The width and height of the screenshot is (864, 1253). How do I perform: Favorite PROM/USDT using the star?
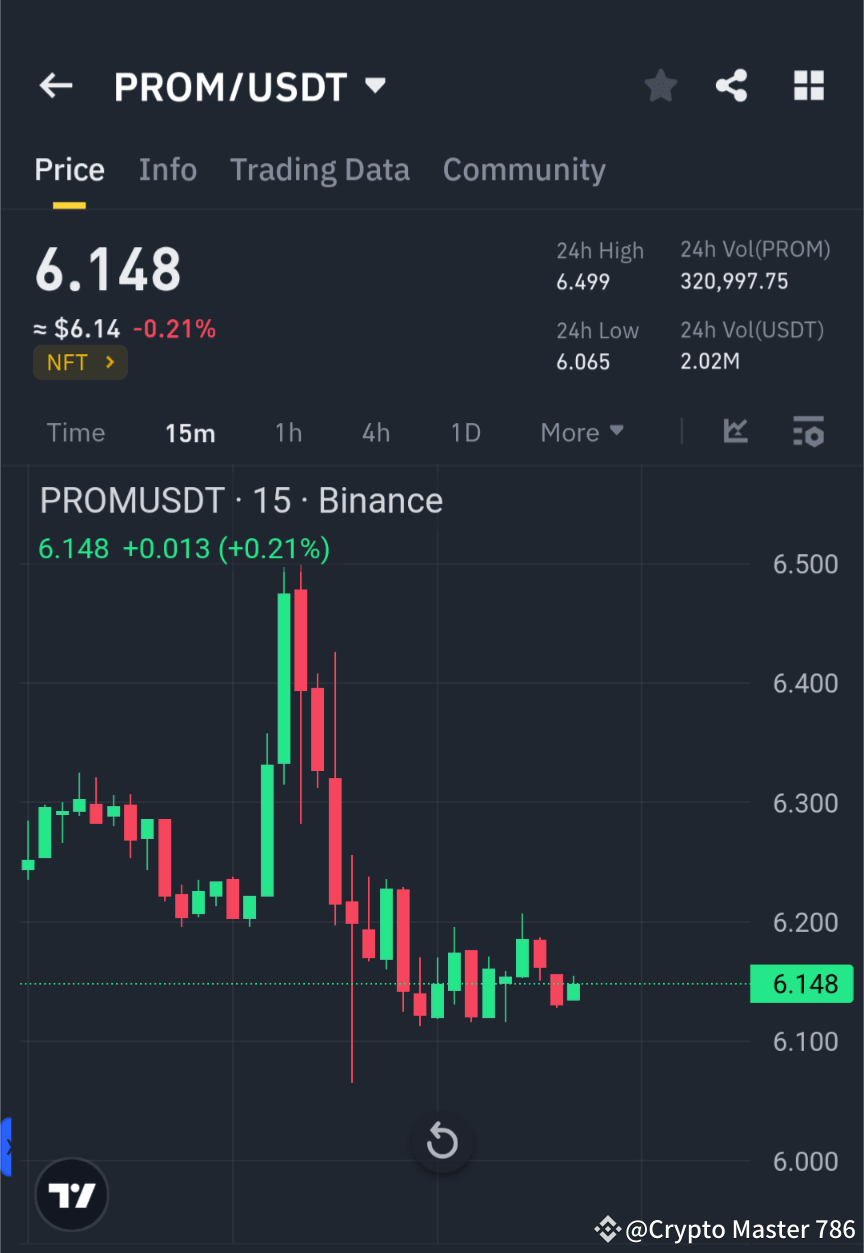660,85
